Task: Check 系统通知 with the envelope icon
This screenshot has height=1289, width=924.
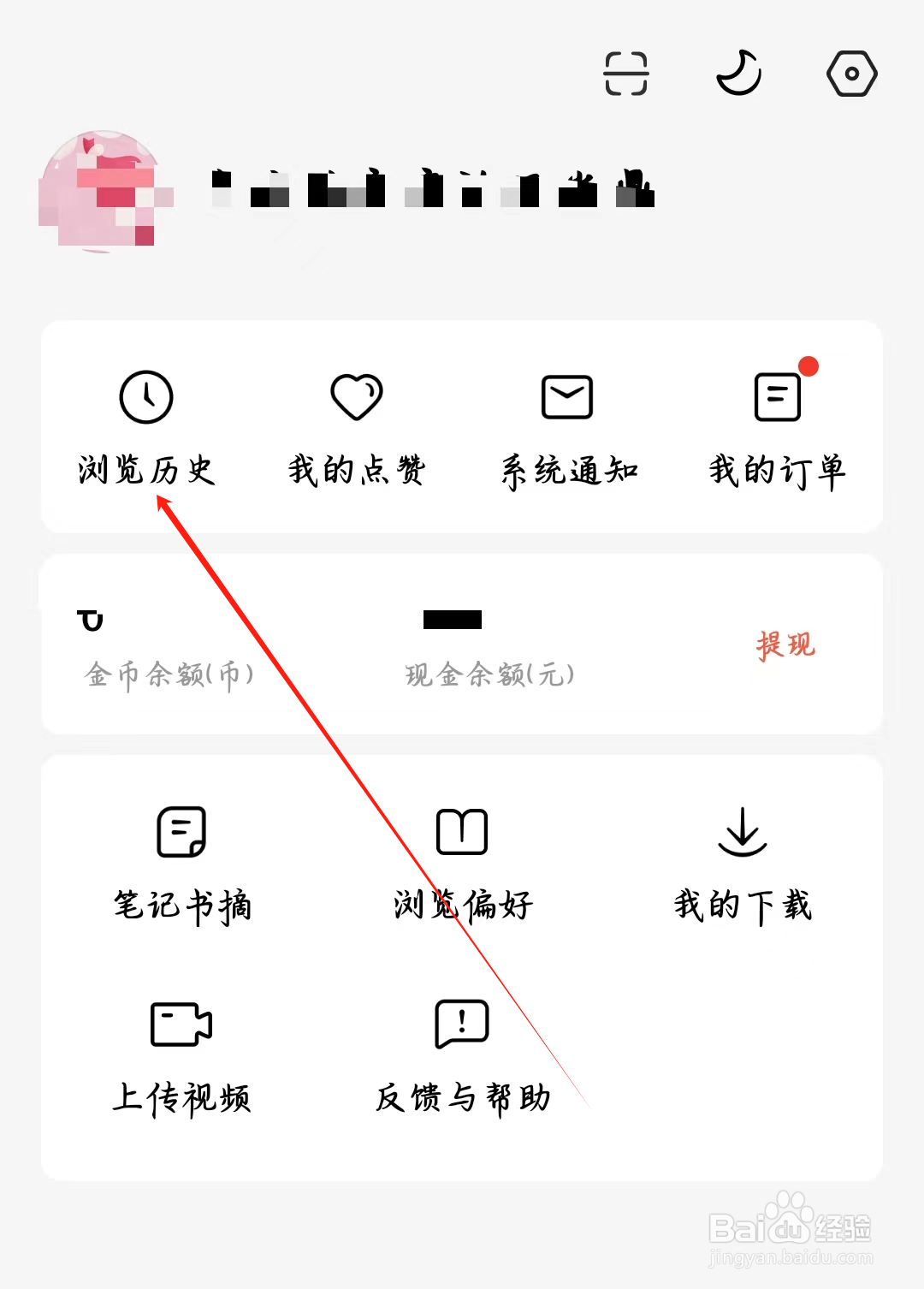Action: (x=566, y=395)
